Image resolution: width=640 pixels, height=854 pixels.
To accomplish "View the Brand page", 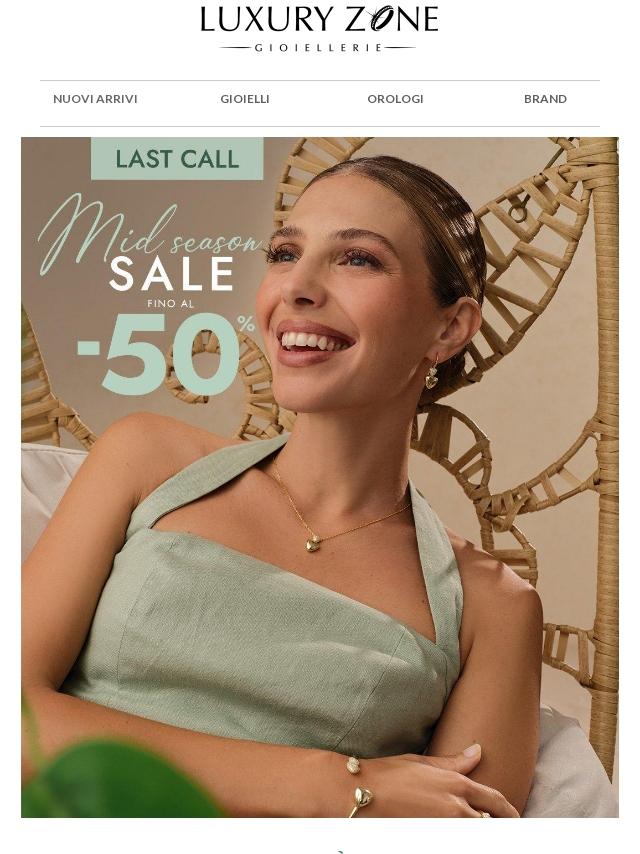I will click(x=545, y=99).
